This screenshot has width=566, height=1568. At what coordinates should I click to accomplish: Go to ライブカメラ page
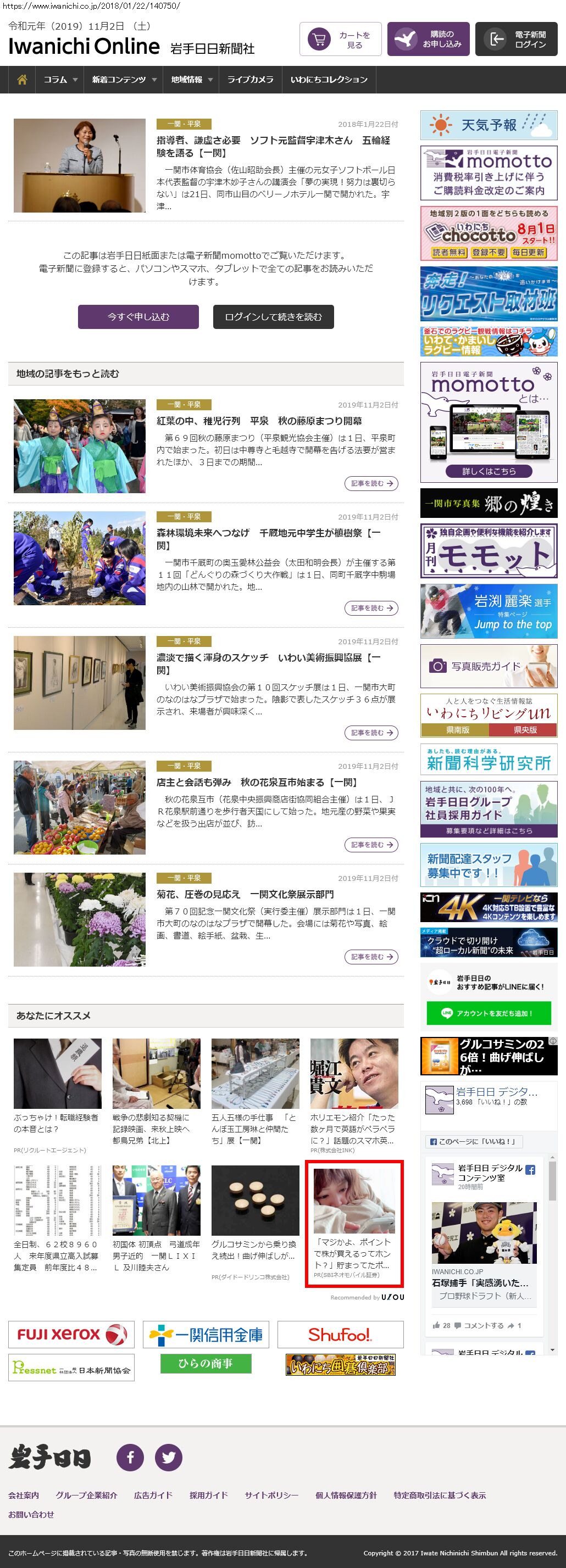(x=251, y=80)
